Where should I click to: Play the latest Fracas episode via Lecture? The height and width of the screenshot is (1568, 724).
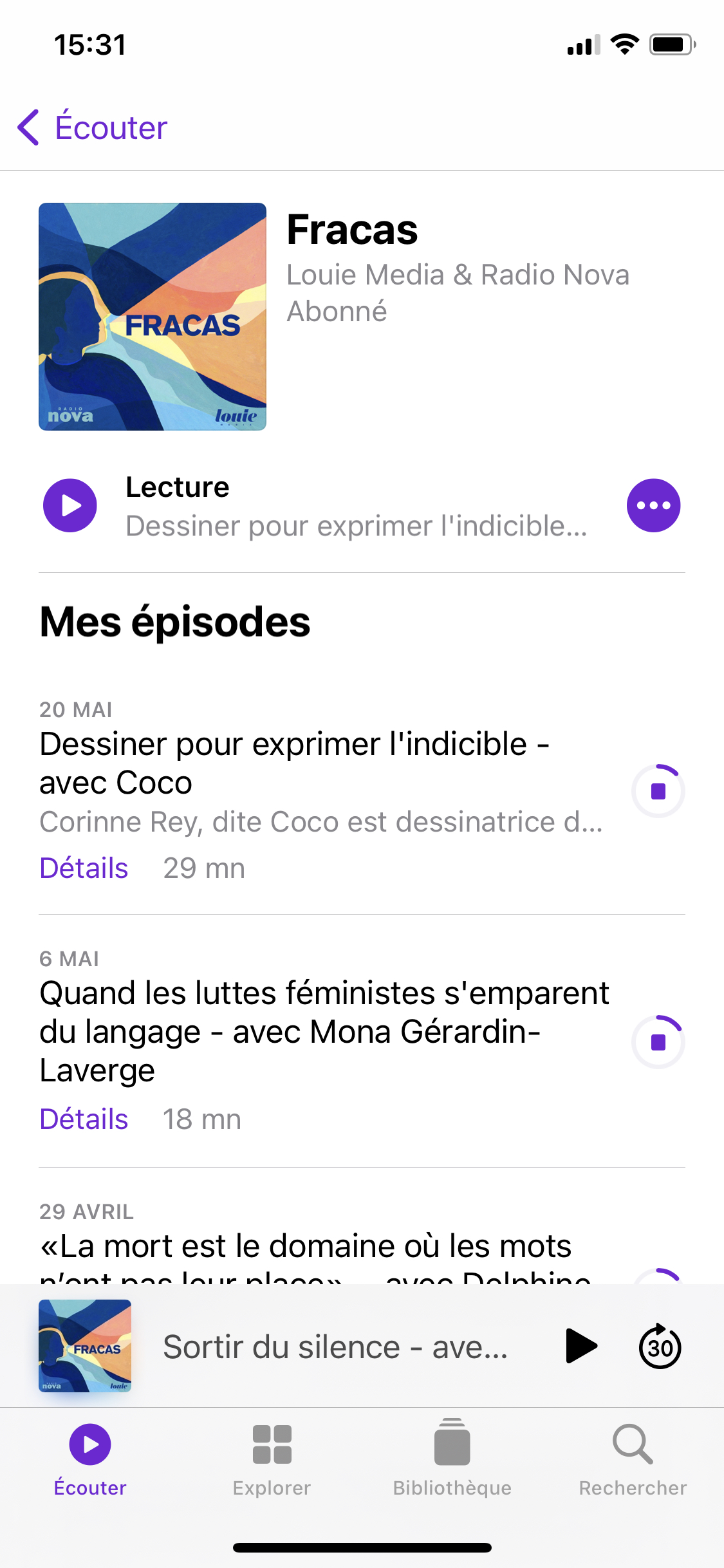click(x=70, y=506)
